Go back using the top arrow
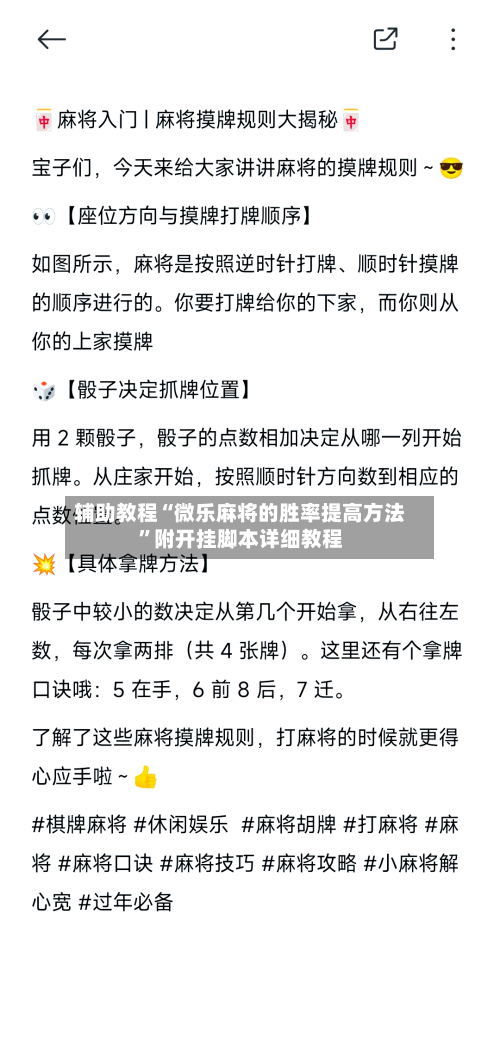500x1056 pixels. (x=51, y=40)
